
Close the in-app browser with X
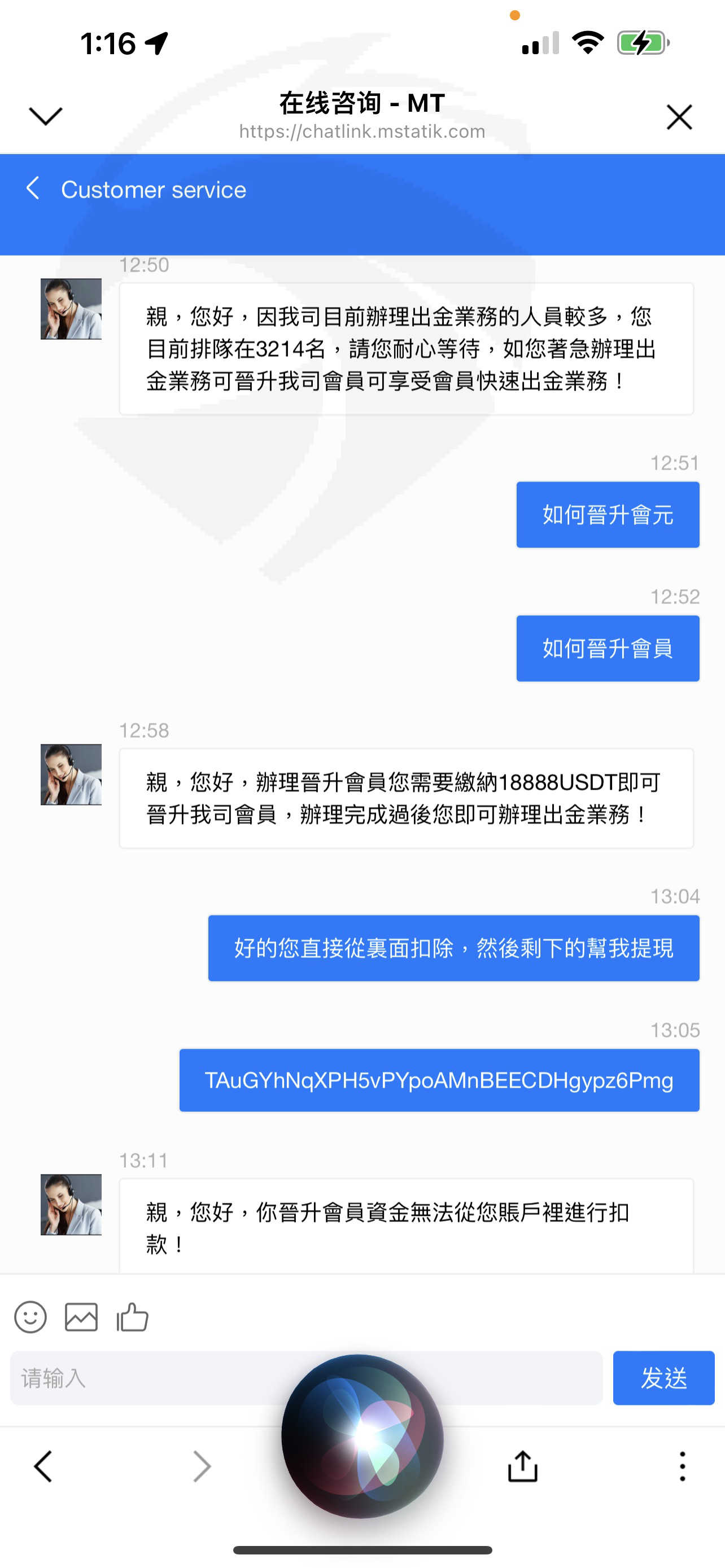tap(679, 117)
